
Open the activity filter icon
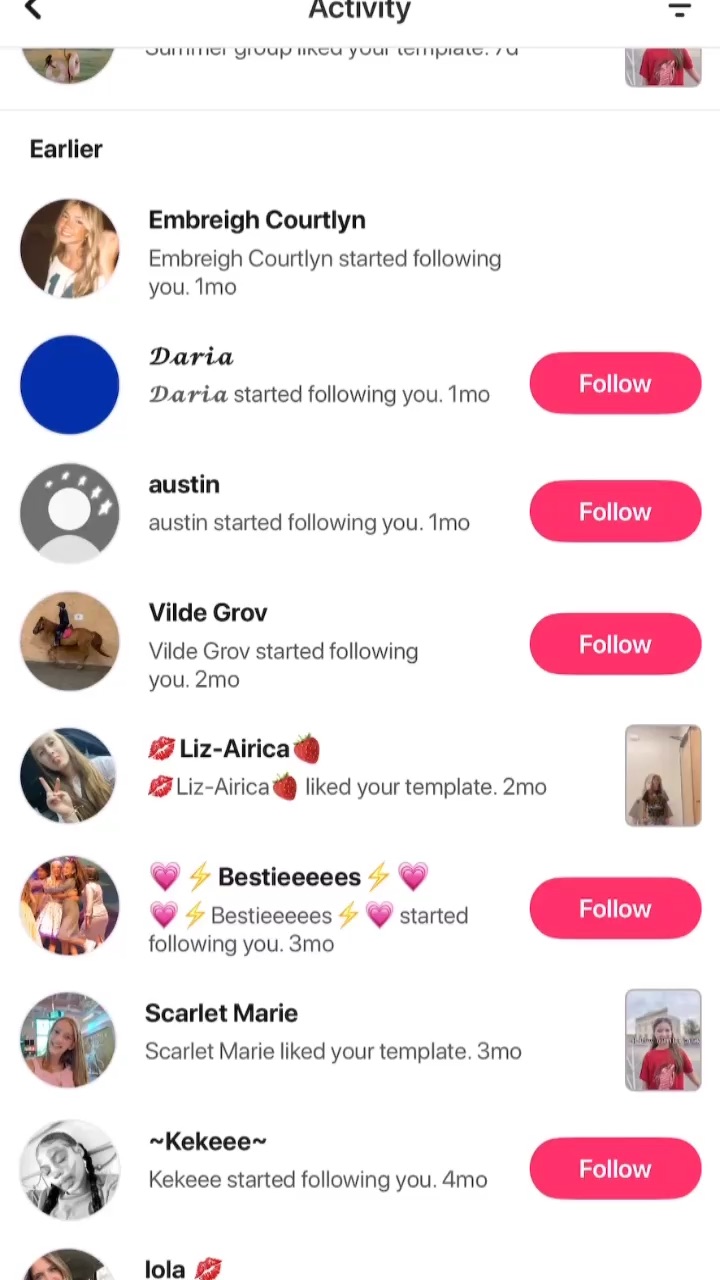pyautogui.click(x=680, y=11)
